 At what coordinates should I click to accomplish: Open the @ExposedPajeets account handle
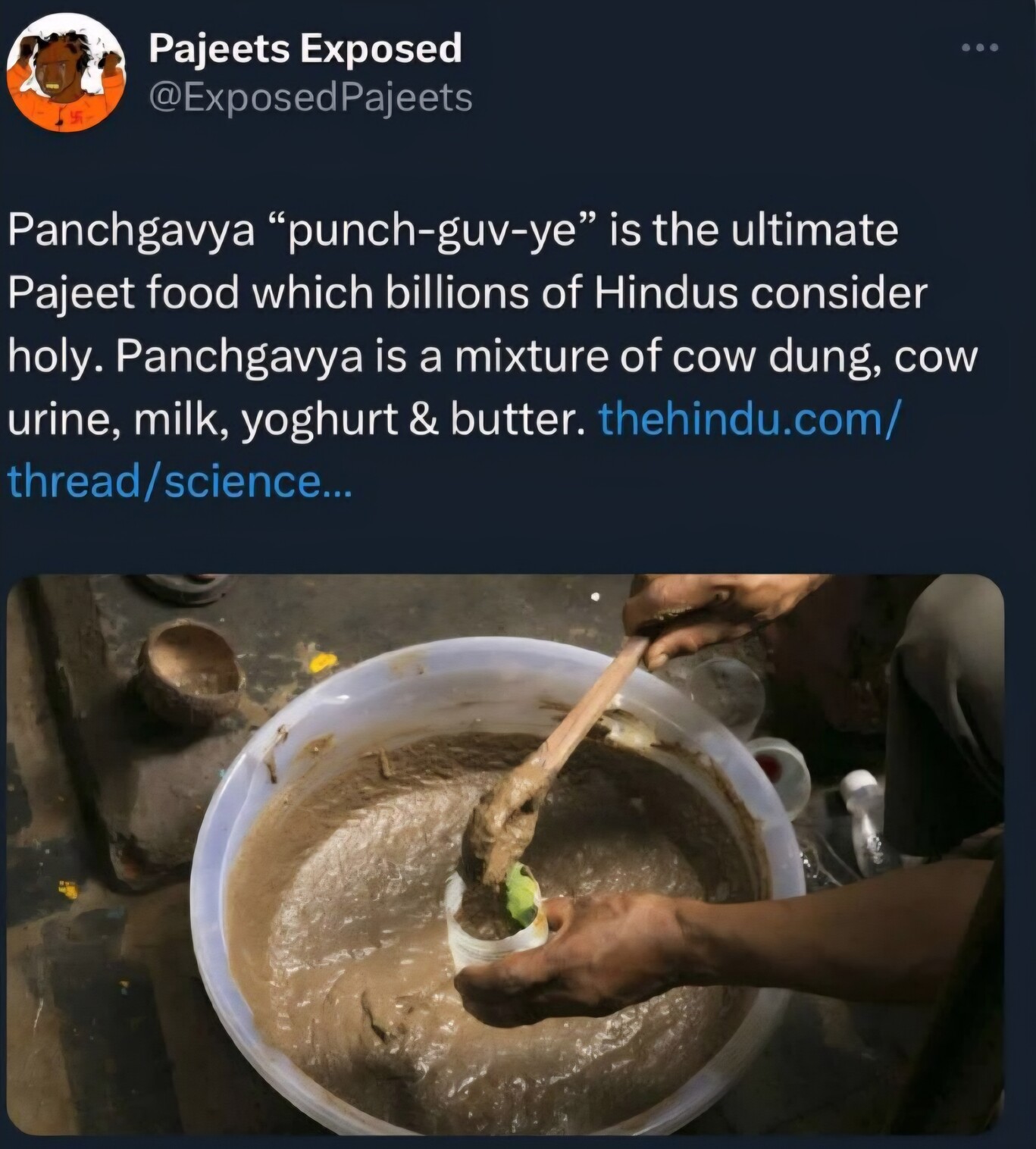tap(311, 98)
